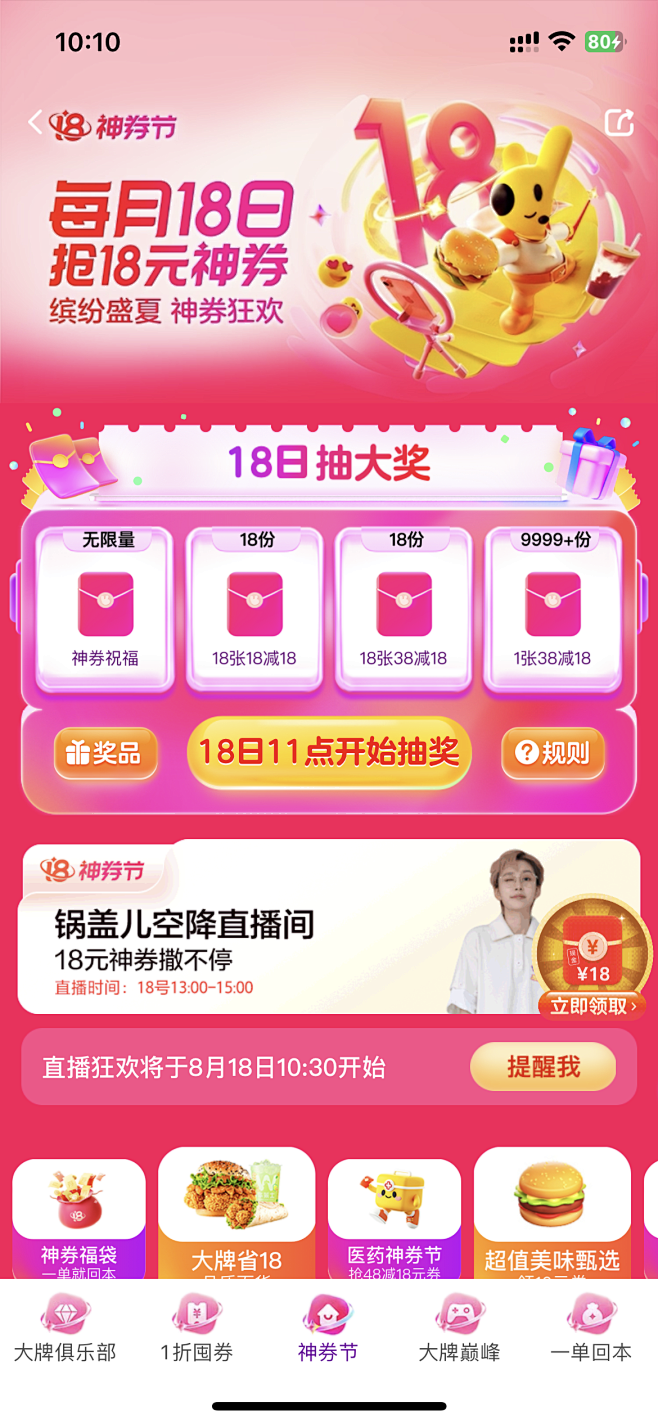Claim the ¥18 coupon via 立即领取
The width and height of the screenshot is (658, 1424).
[592, 1005]
